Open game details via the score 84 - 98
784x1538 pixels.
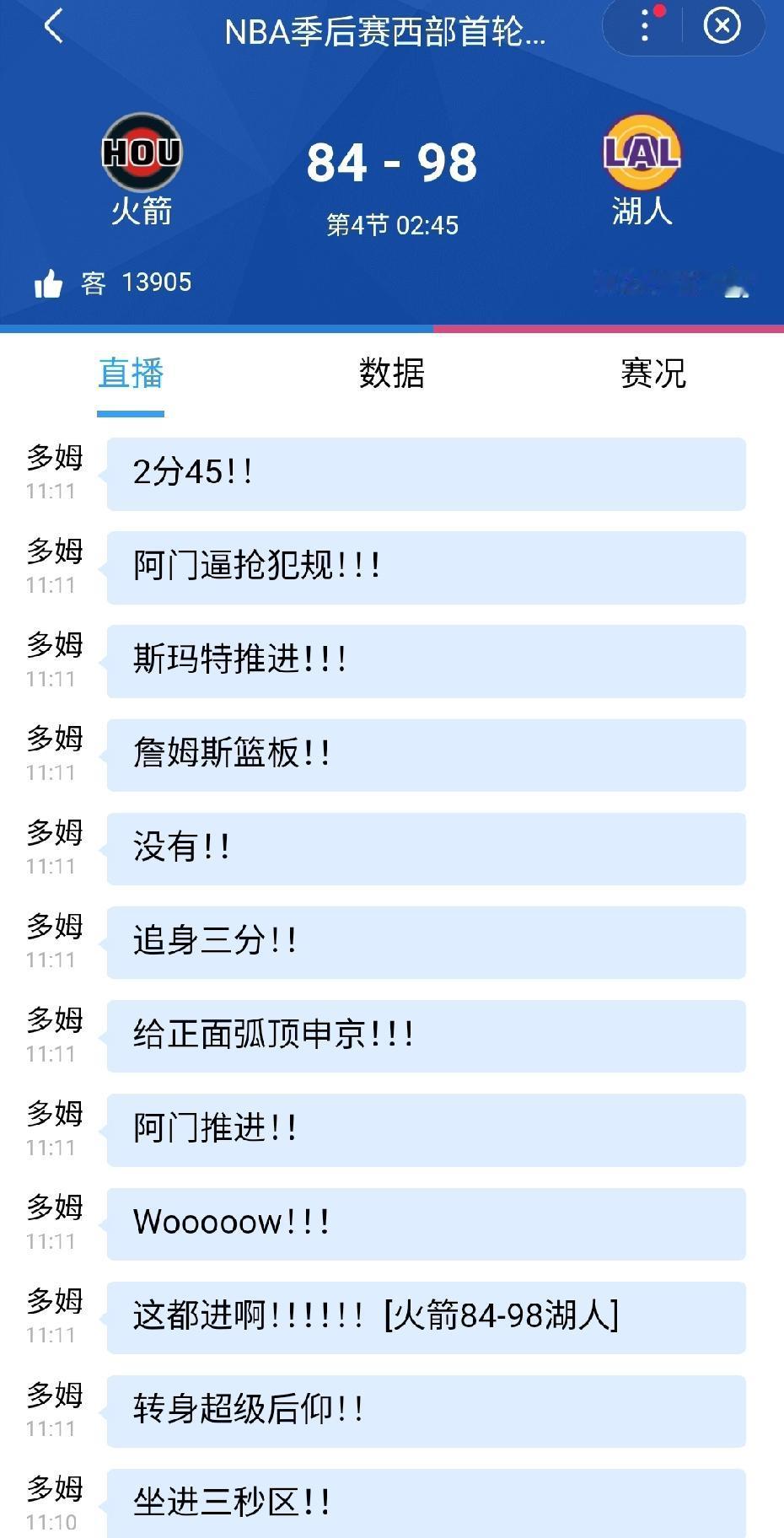pos(392,162)
